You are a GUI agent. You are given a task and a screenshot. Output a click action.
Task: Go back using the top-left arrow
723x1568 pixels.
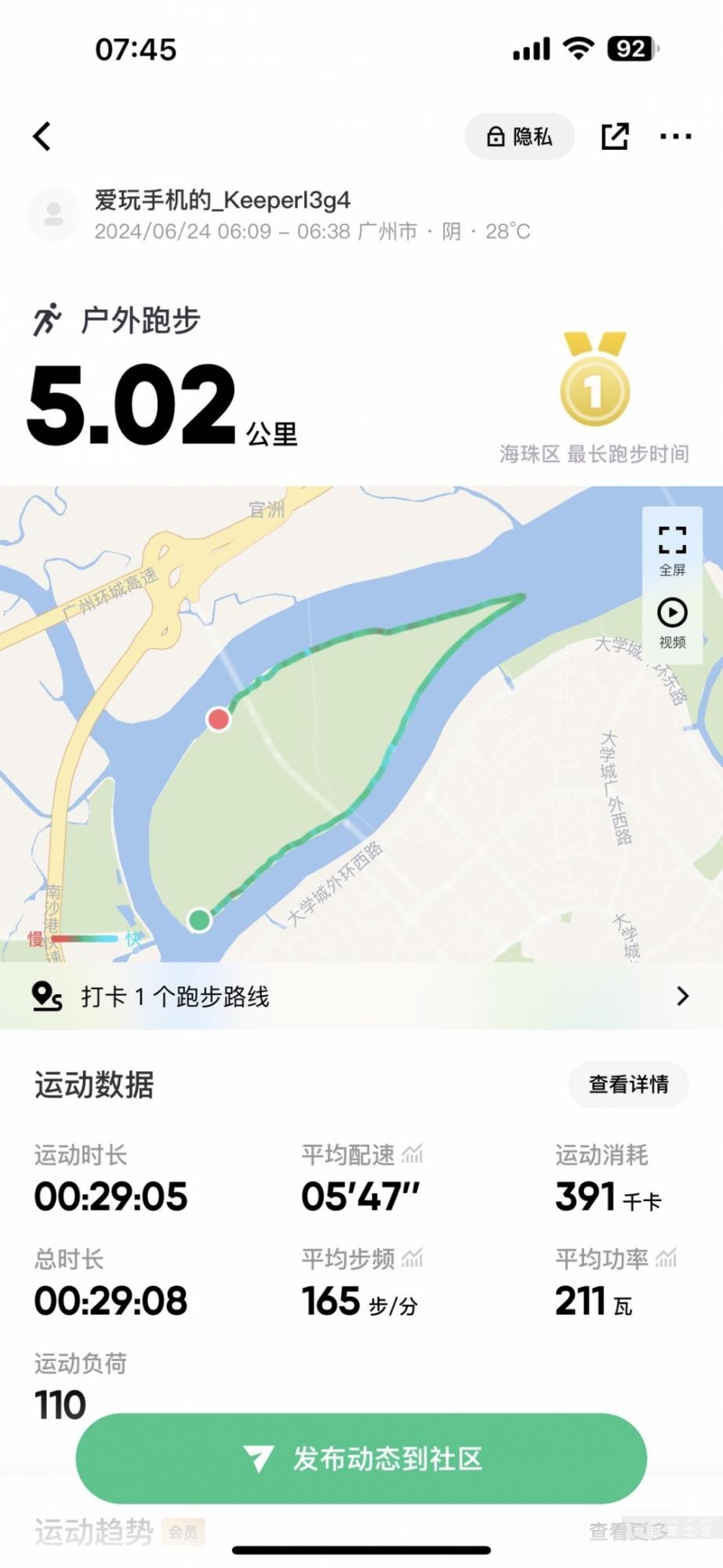(x=42, y=136)
